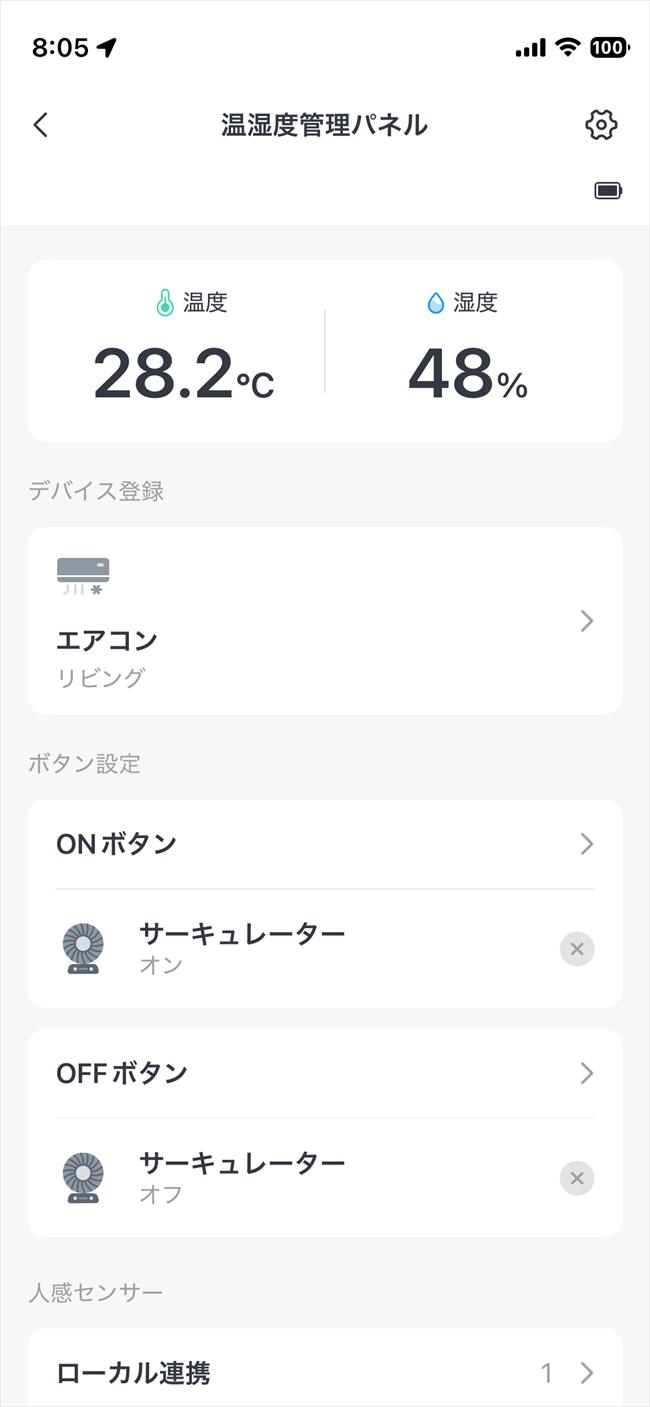Remove サーキュレーター オン from ONボタン
Screen dimensions: 650x1407
[x=577, y=949]
